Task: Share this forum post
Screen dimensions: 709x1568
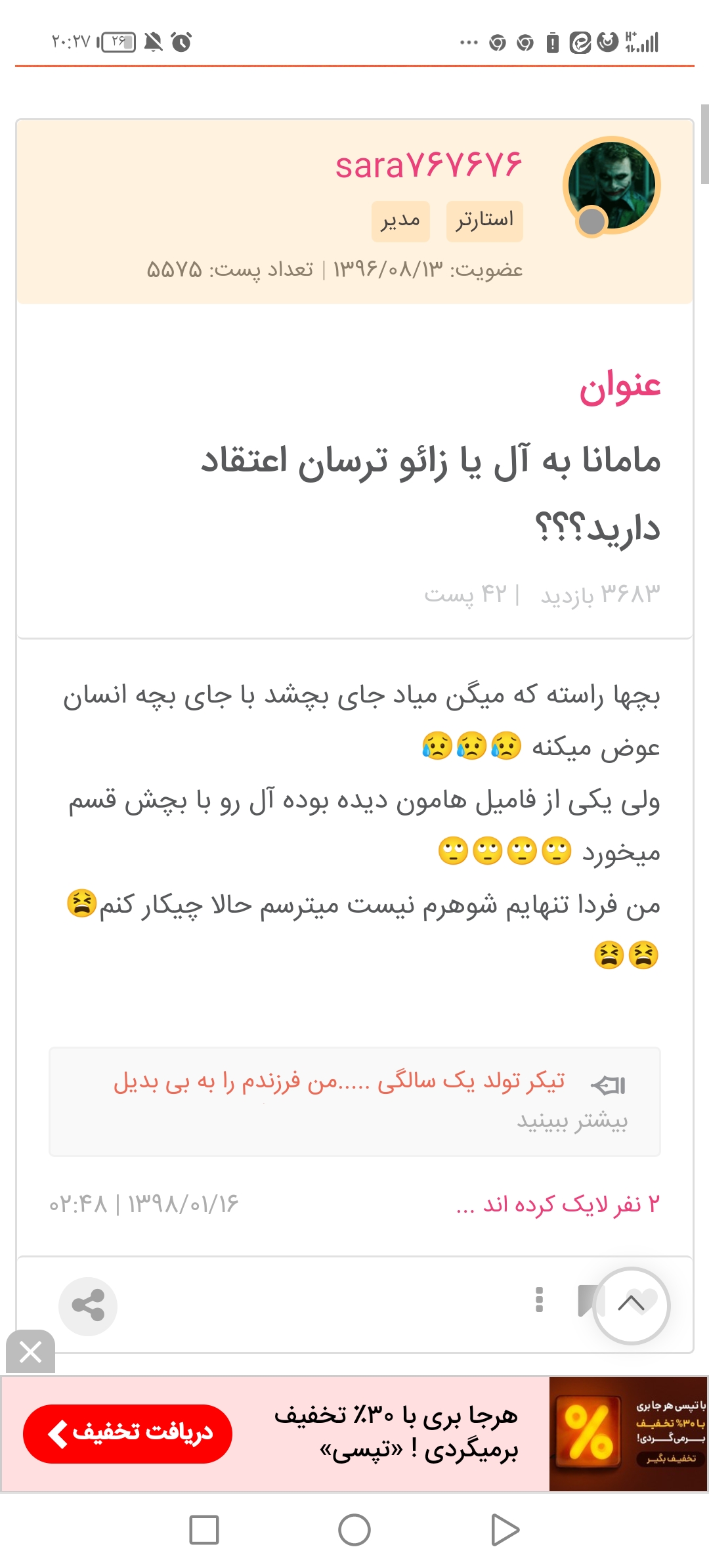Action: [x=88, y=1306]
